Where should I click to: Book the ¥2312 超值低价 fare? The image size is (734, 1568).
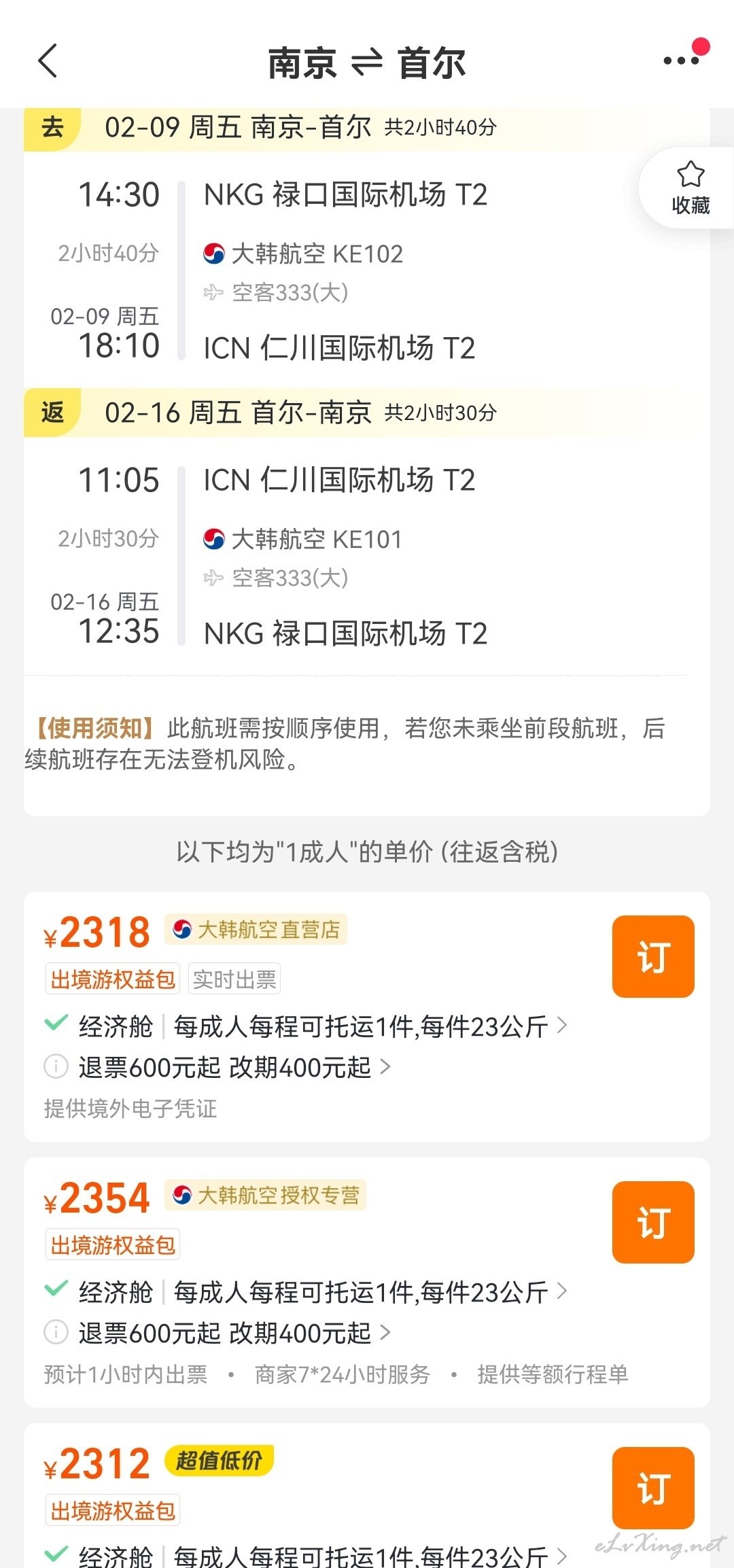(x=652, y=1488)
